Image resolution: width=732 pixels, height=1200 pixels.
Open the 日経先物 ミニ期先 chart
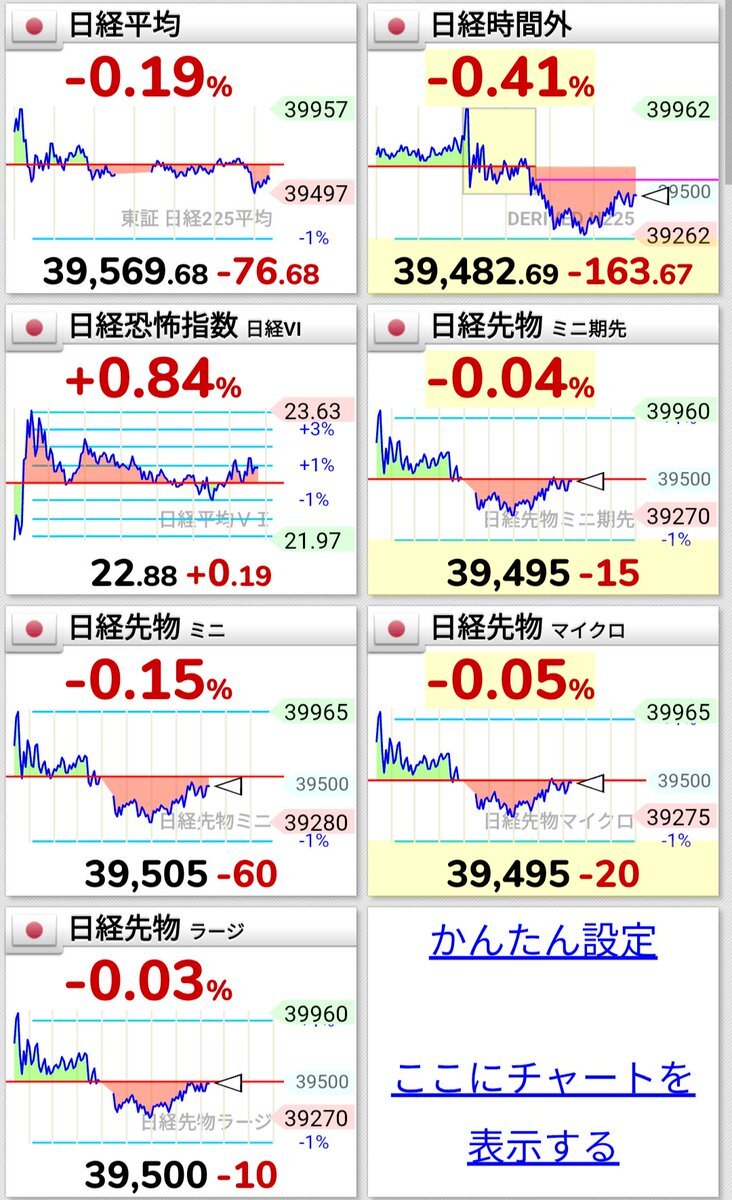[x=543, y=450]
